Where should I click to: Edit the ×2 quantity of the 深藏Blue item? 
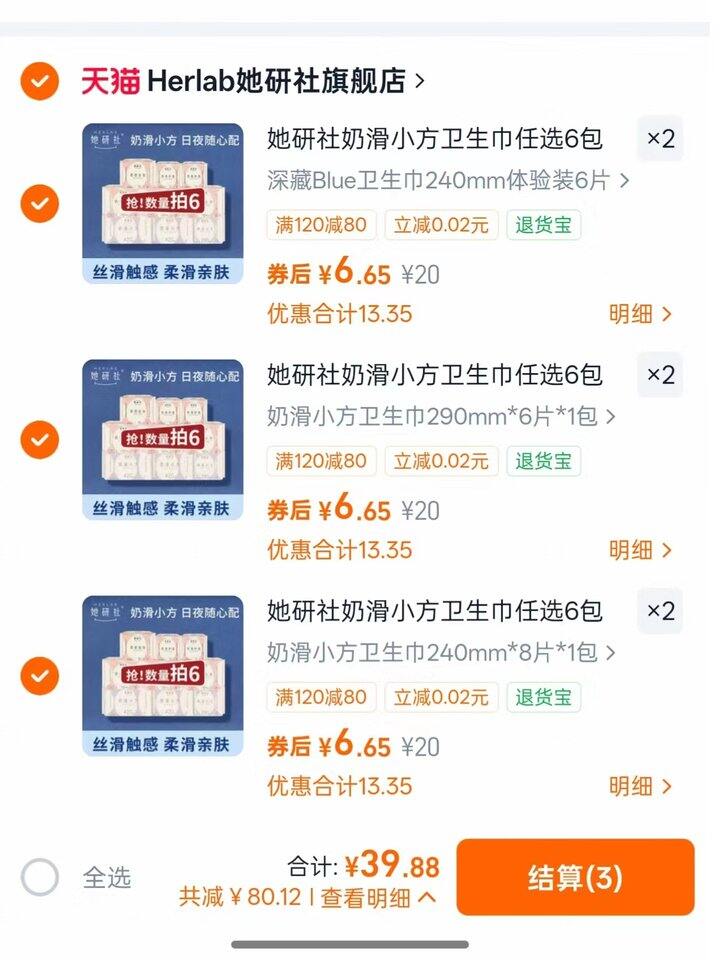coord(660,139)
